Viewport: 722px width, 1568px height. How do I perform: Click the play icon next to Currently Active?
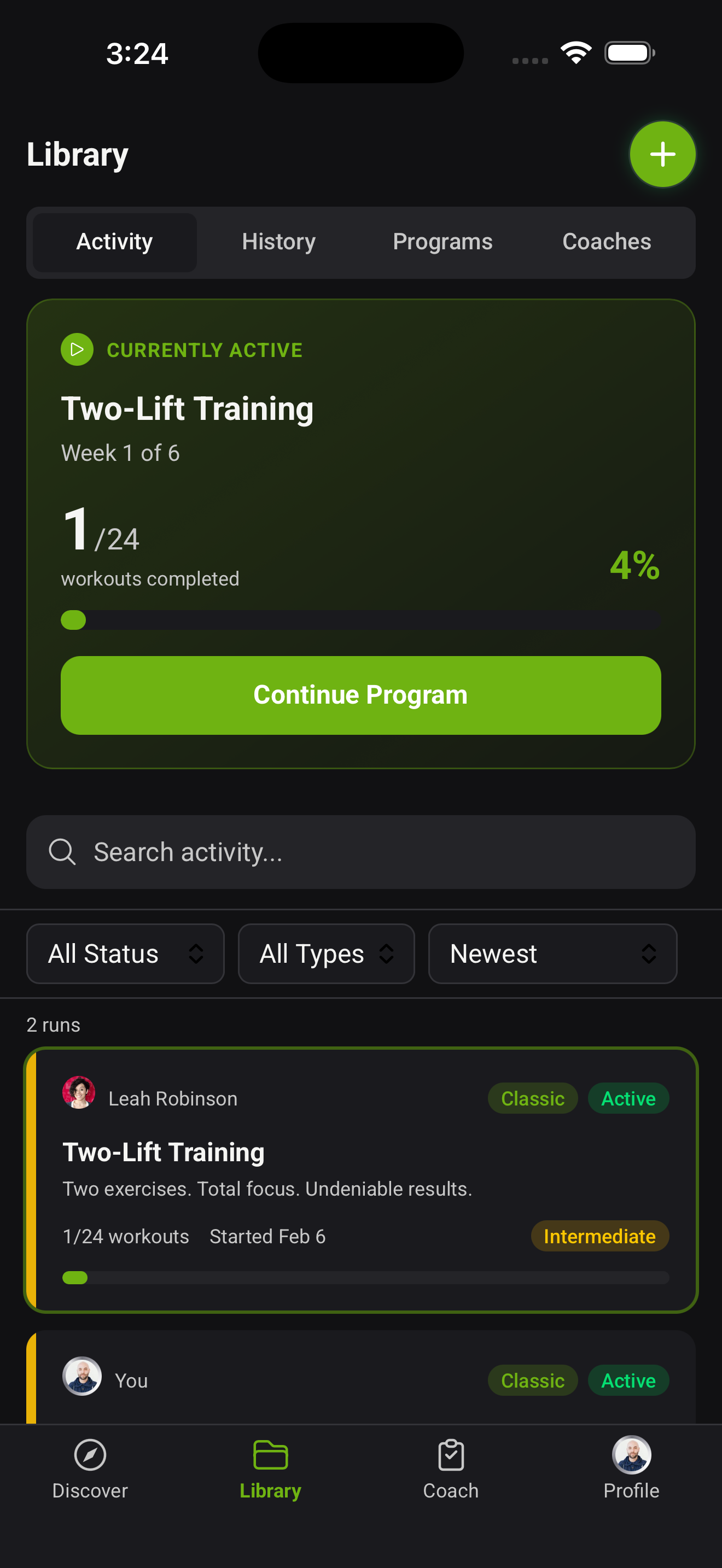[77, 349]
